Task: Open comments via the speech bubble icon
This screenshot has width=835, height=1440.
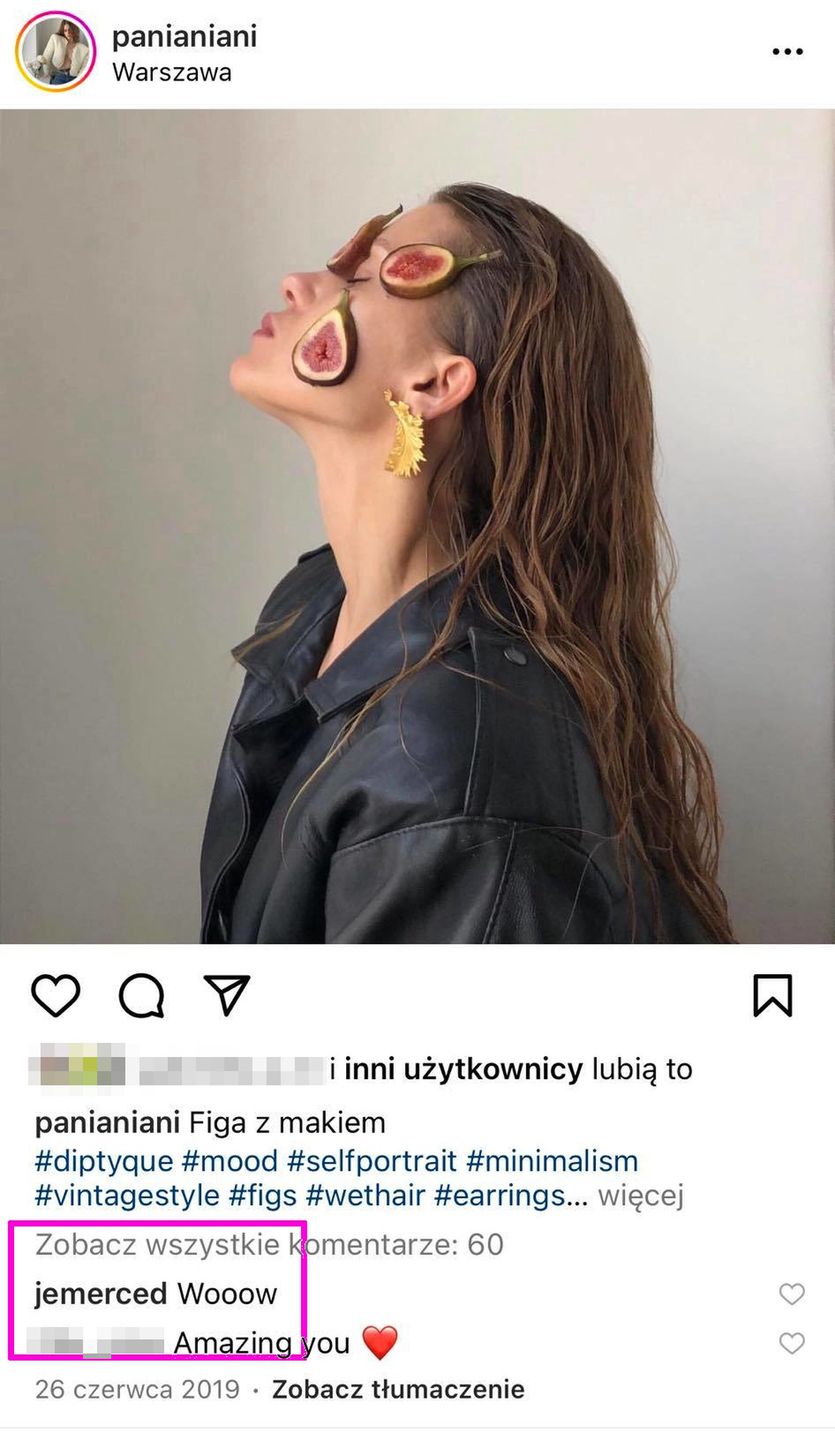Action: [x=142, y=996]
